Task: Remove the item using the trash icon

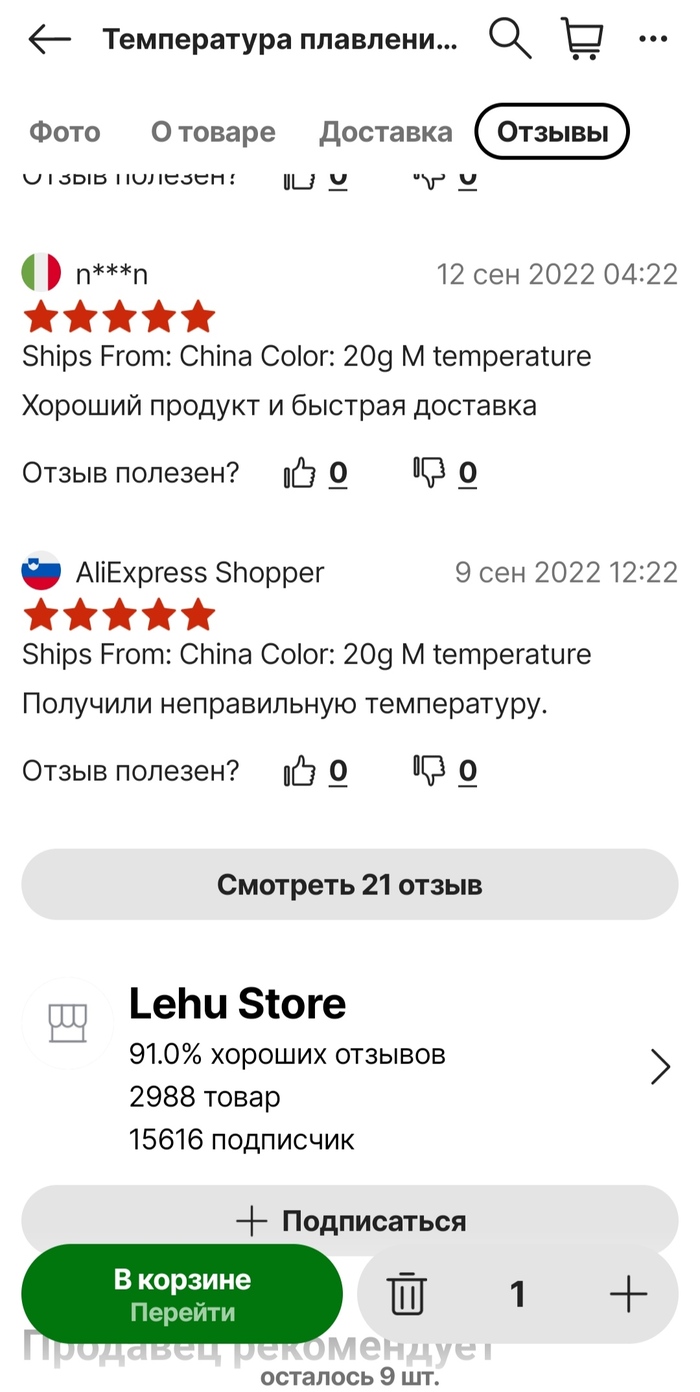Action: (x=407, y=1296)
